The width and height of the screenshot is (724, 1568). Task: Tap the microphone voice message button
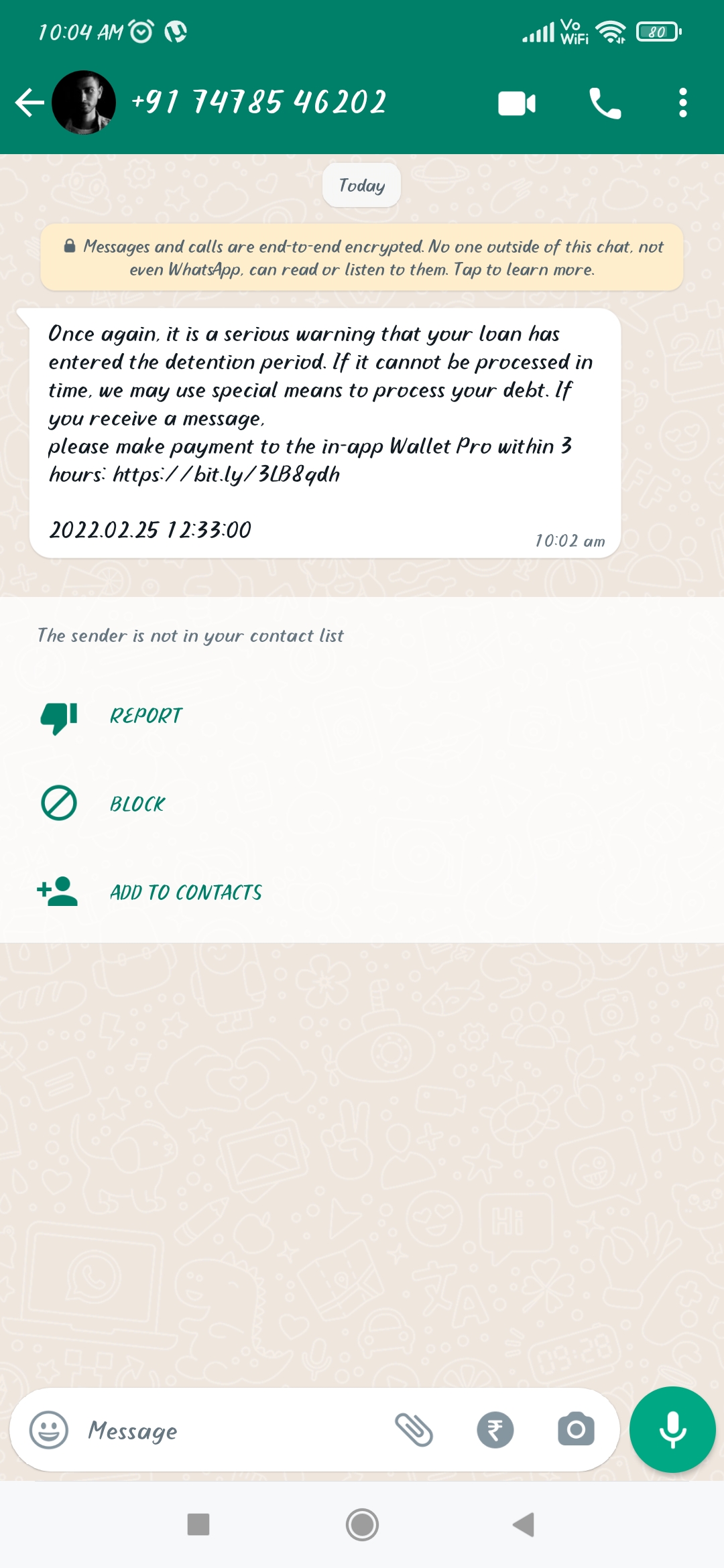[x=672, y=1429]
